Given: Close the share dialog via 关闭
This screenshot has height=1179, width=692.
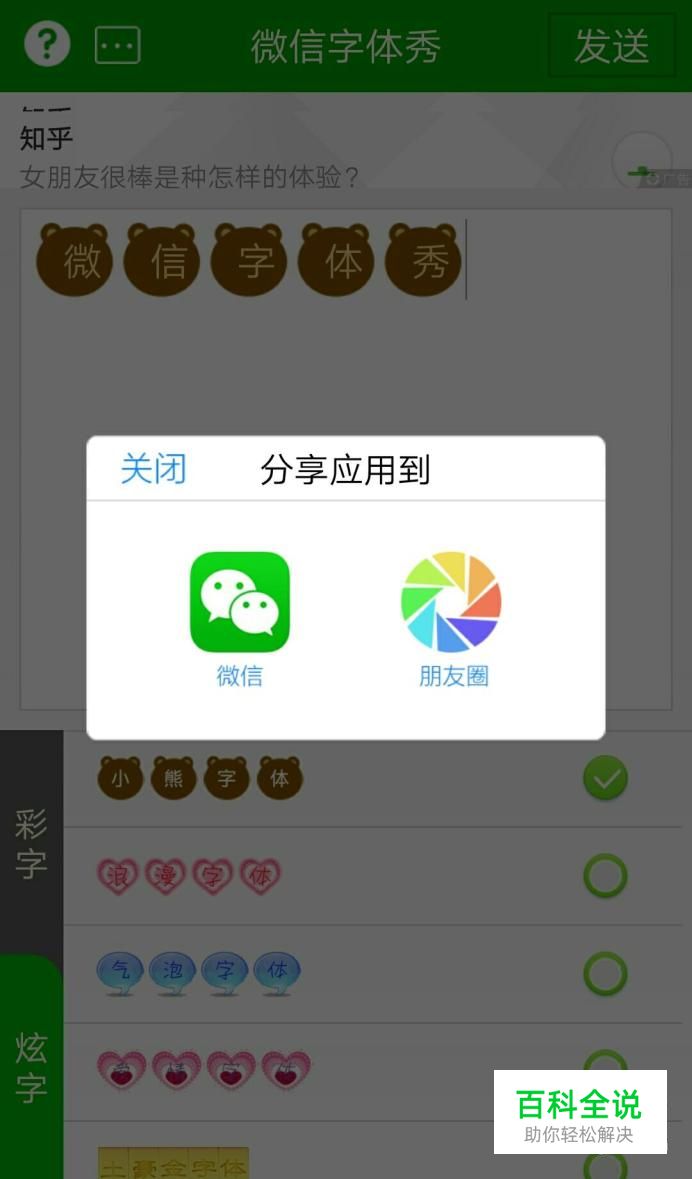Looking at the screenshot, I should click(153, 469).
